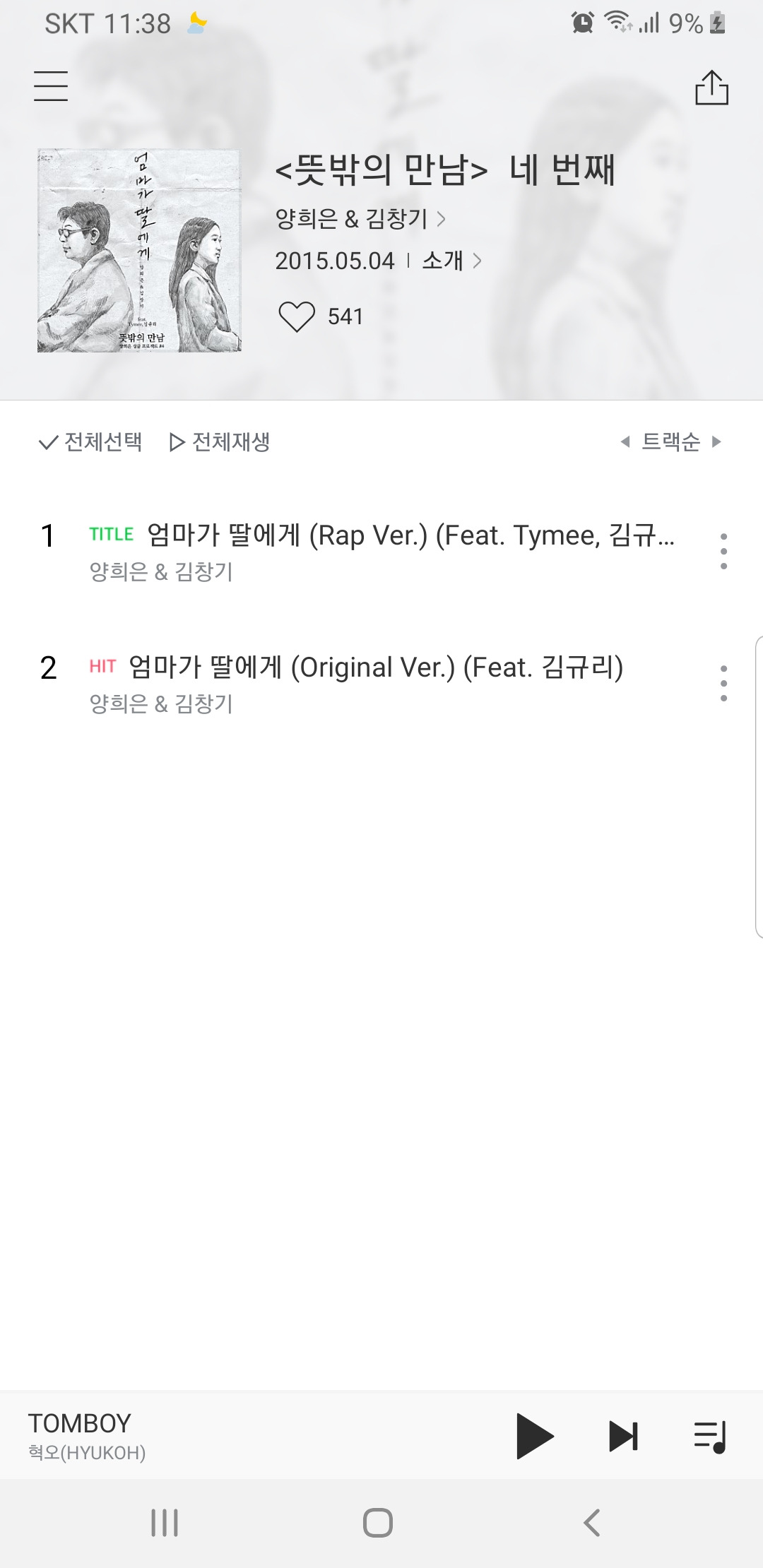Change the 트랙순 sort order
The image size is (763, 1568).
[670, 442]
